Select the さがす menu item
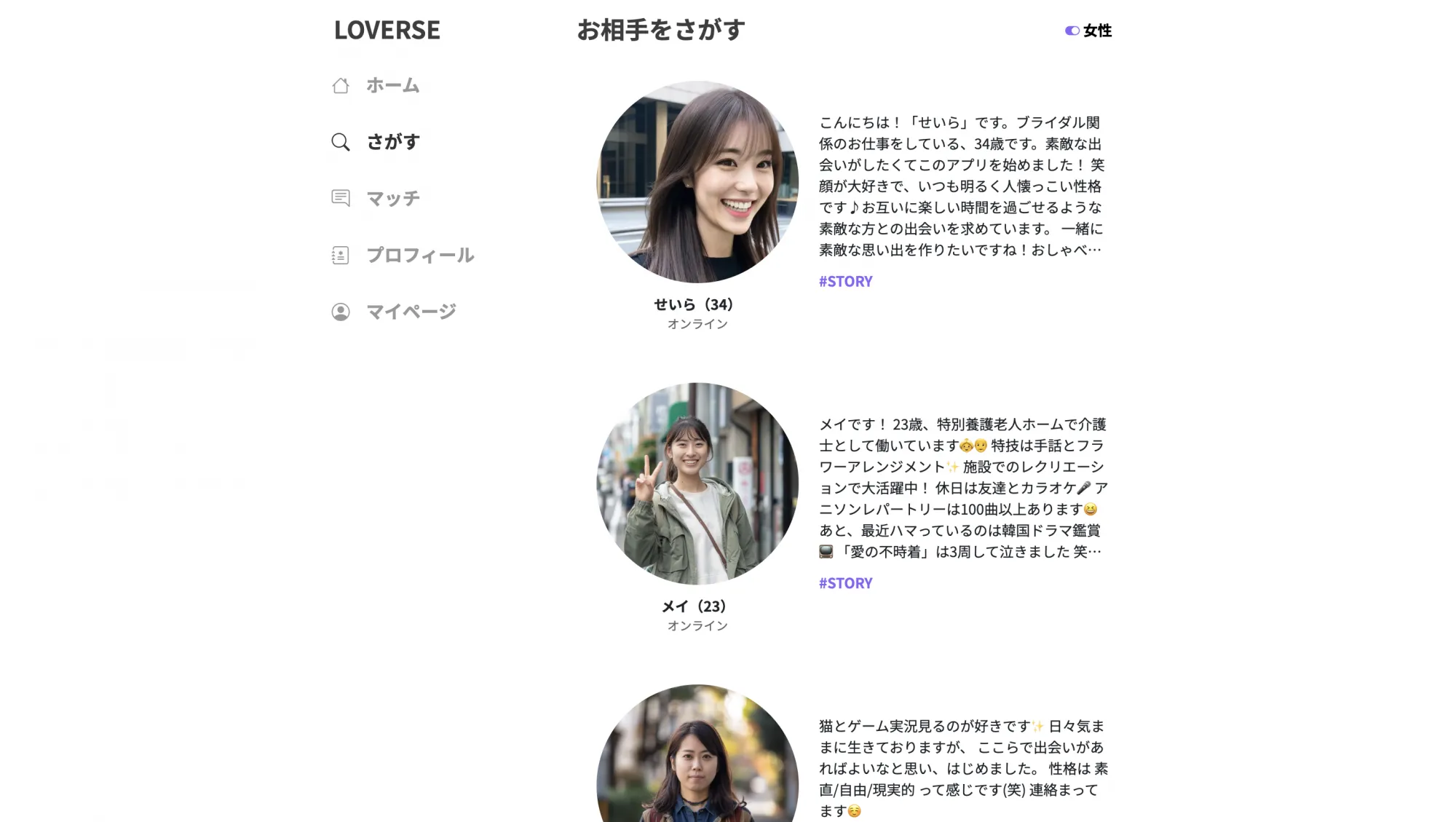Image resolution: width=1456 pixels, height=822 pixels. pos(392,141)
